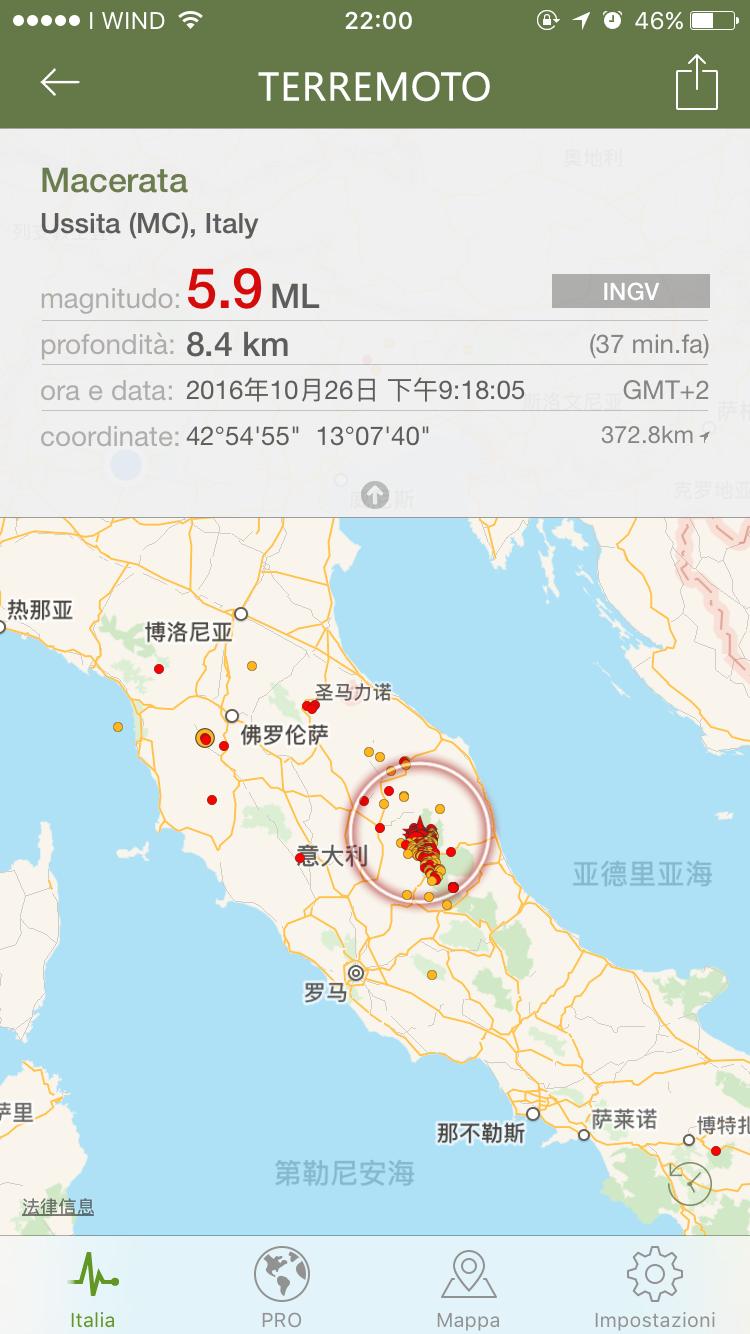Collapse the info panel with up arrow
Screen dimensions: 750x1334
point(374,494)
